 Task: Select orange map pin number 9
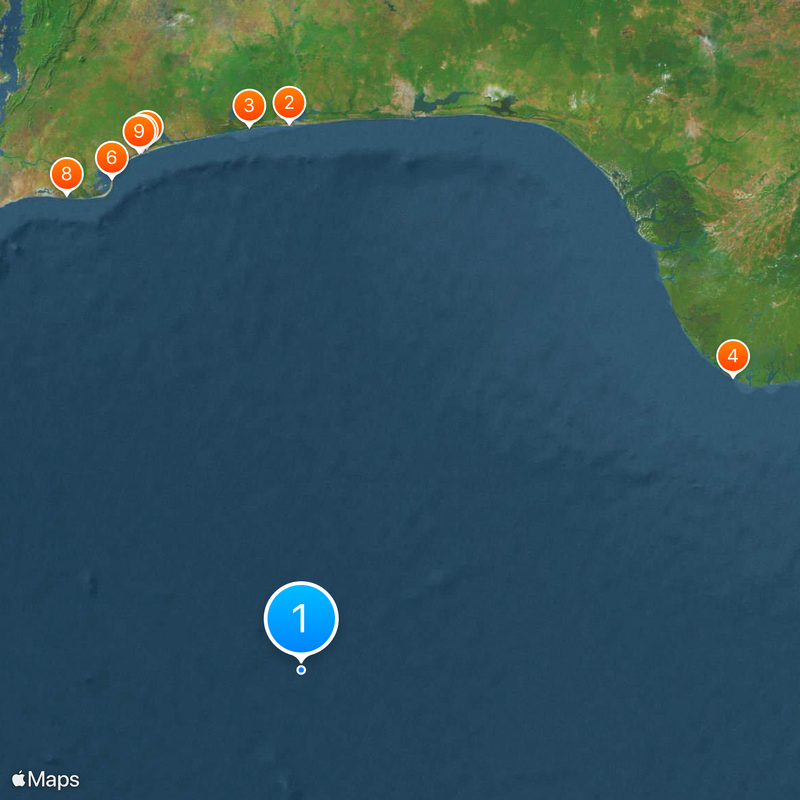tap(137, 132)
